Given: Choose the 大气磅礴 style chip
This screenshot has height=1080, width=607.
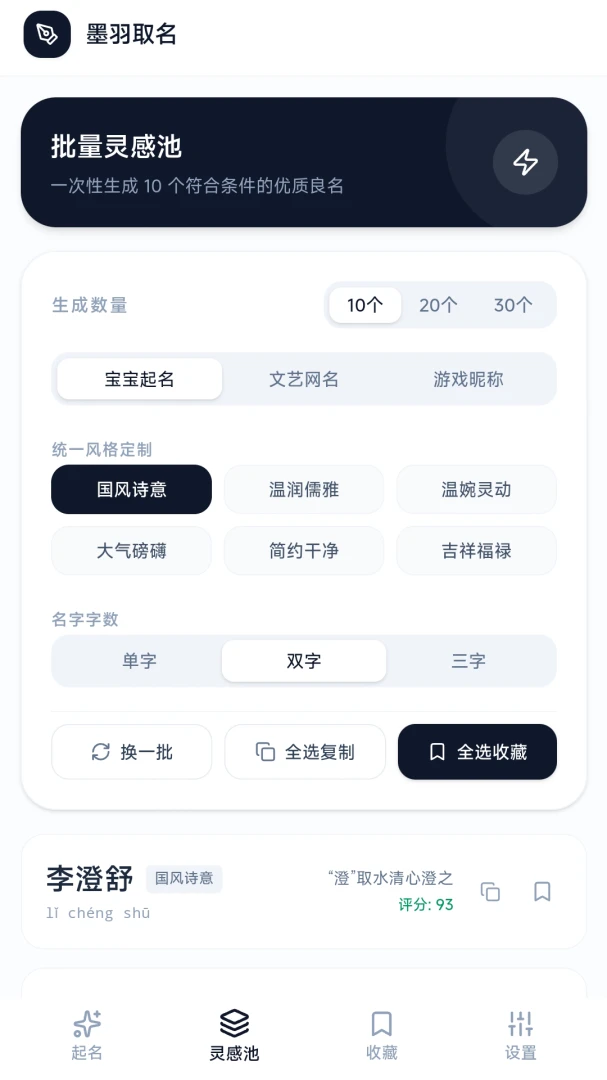Looking at the screenshot, I should [132, 550].
